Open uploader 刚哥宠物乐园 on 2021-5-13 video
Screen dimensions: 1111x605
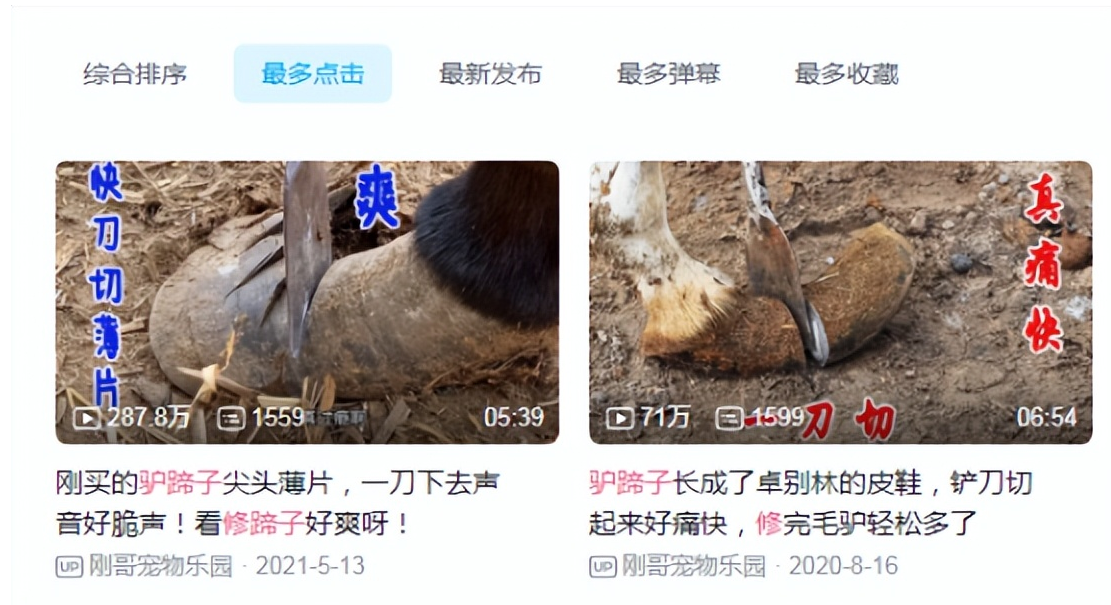[160, 566]
